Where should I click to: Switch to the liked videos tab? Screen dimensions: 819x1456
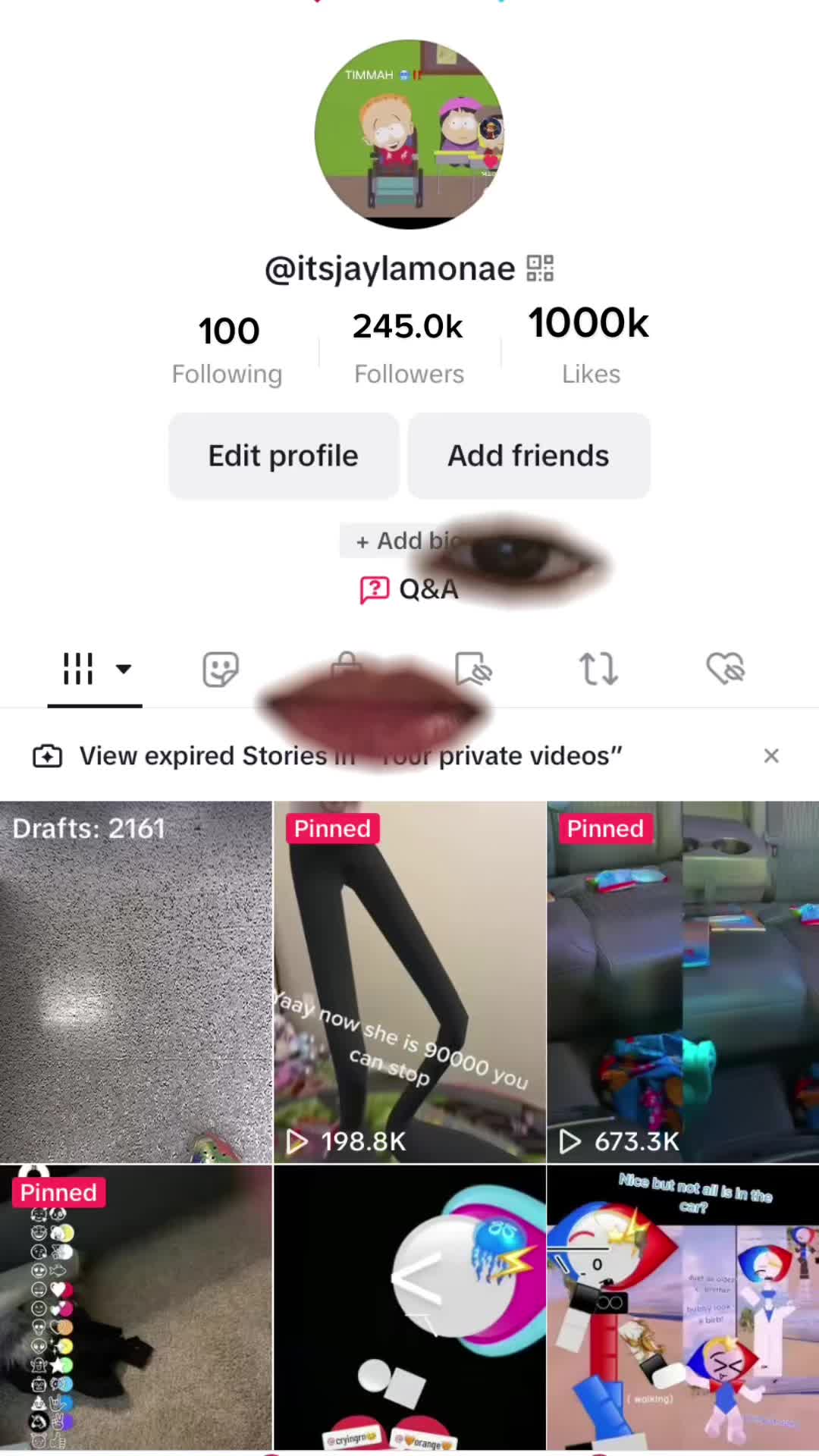coord(725,669)
